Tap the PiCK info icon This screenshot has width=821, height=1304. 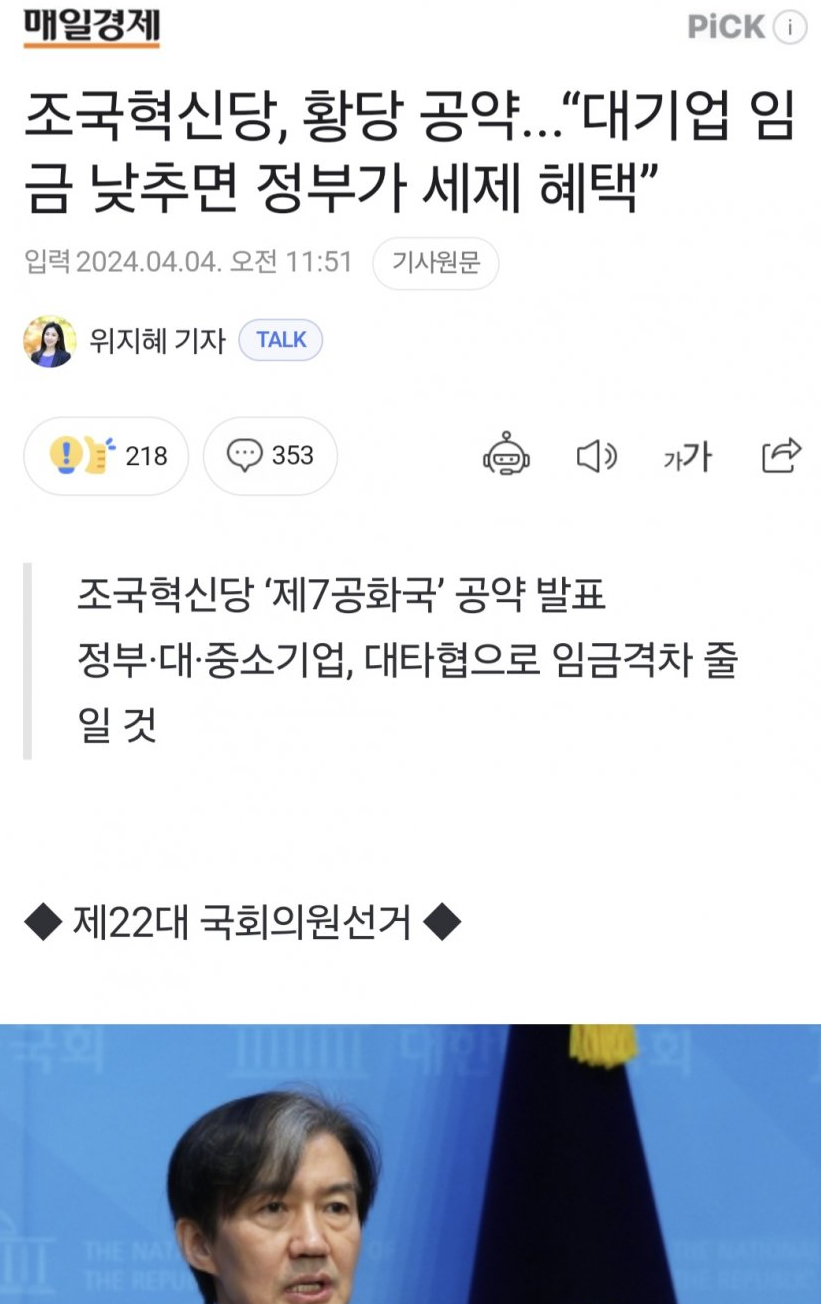(790, 27)
